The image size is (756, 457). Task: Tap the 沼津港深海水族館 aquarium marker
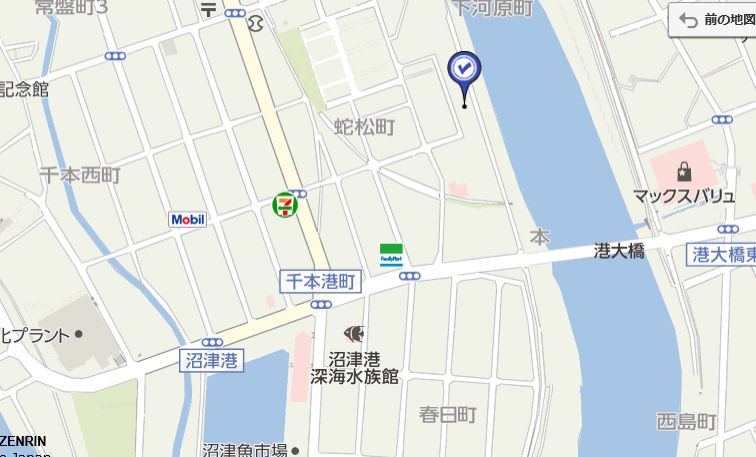click(x=353, y=335)
